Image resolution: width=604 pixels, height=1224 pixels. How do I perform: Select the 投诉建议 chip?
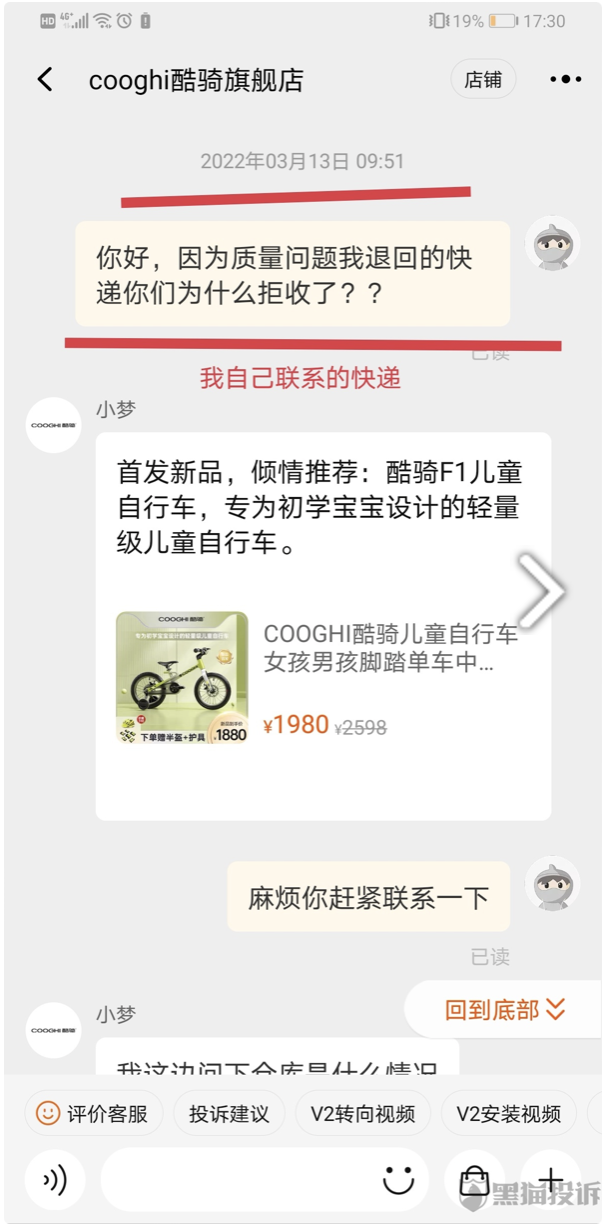[x=229, y=1113]
